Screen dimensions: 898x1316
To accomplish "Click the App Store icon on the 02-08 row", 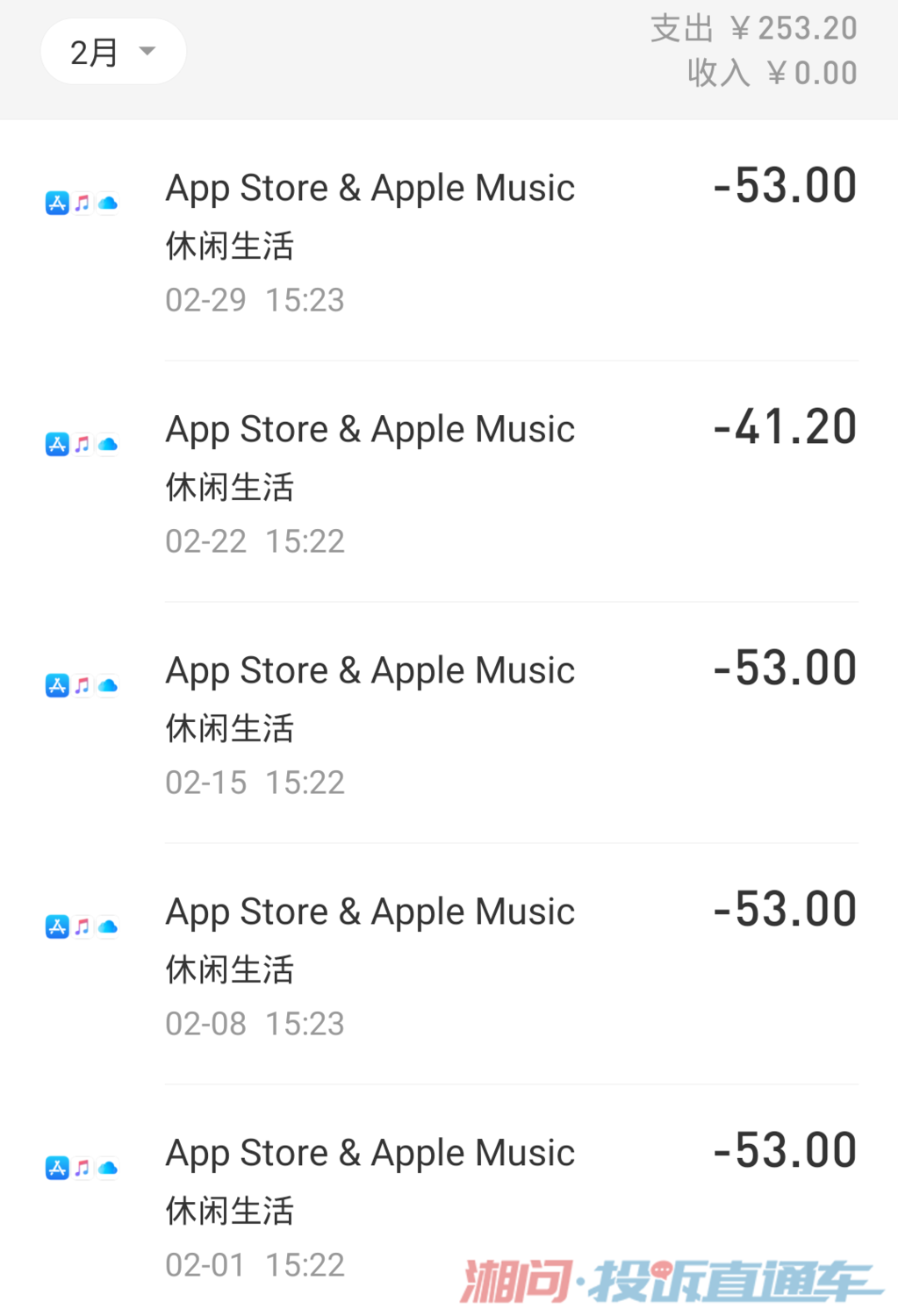I will tap(56, 926).
